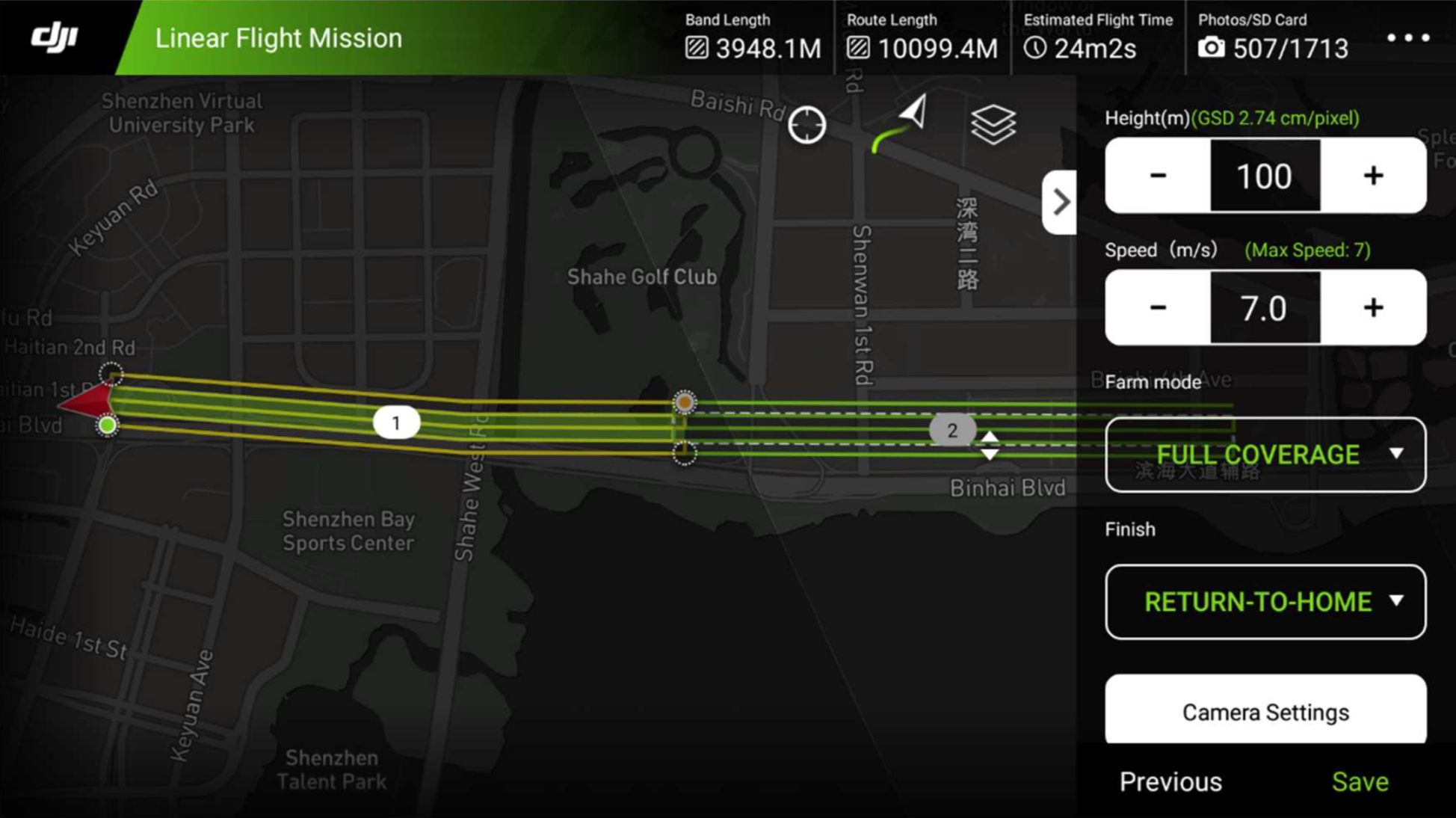Open the map layers selector
Viewport: 1456px width, 818px height.
point(993,125)
